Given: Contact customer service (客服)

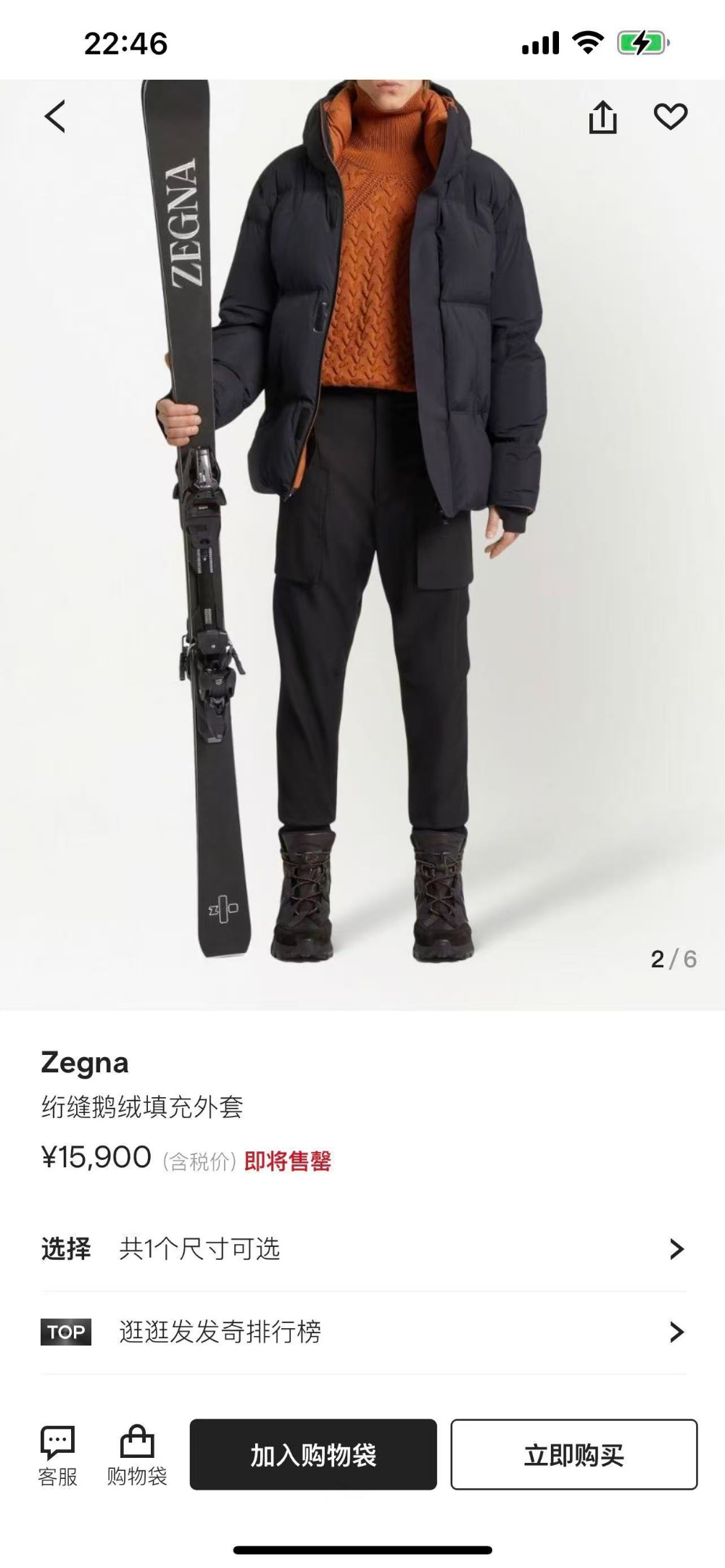Looking at the screenshot, I should point(57,1455).
